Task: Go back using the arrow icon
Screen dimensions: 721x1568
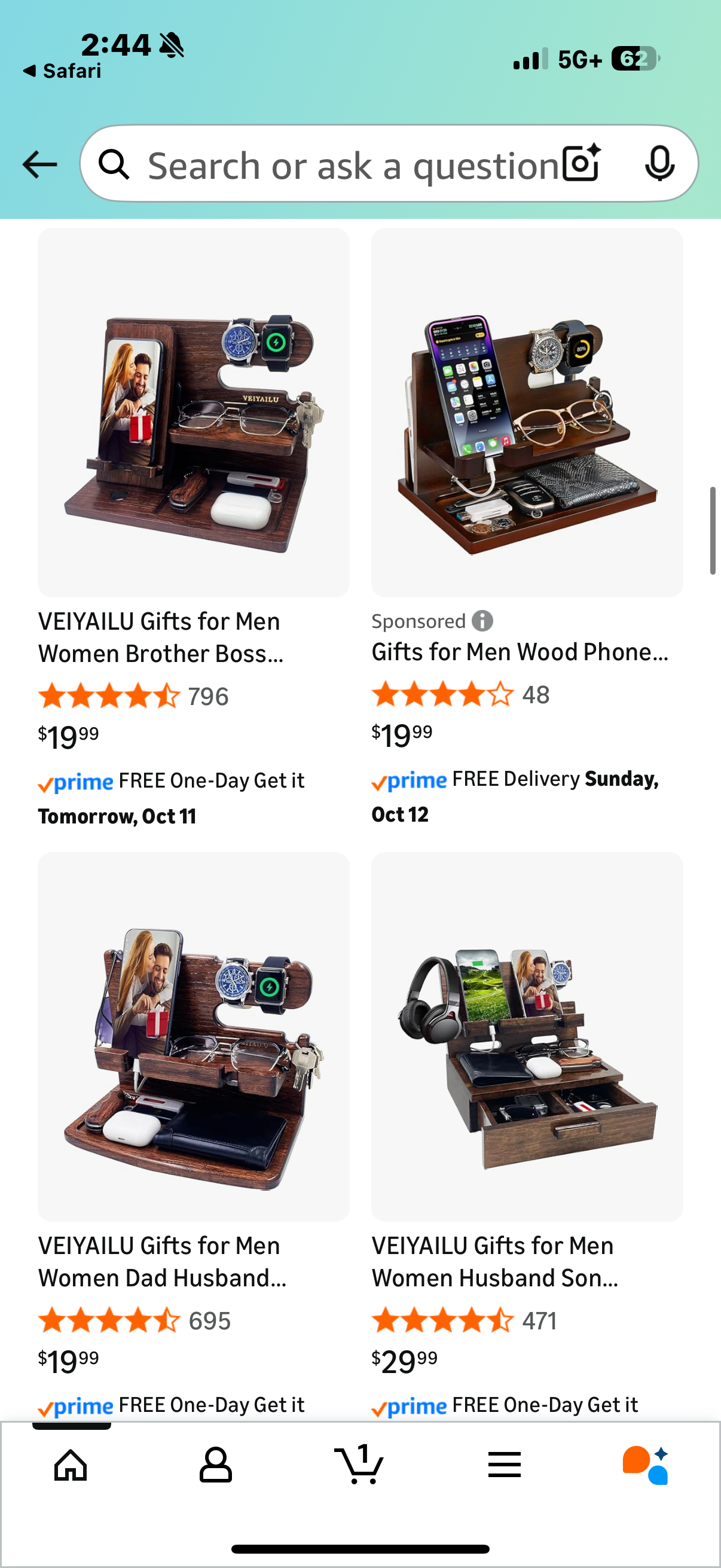Action: (39, 164)
